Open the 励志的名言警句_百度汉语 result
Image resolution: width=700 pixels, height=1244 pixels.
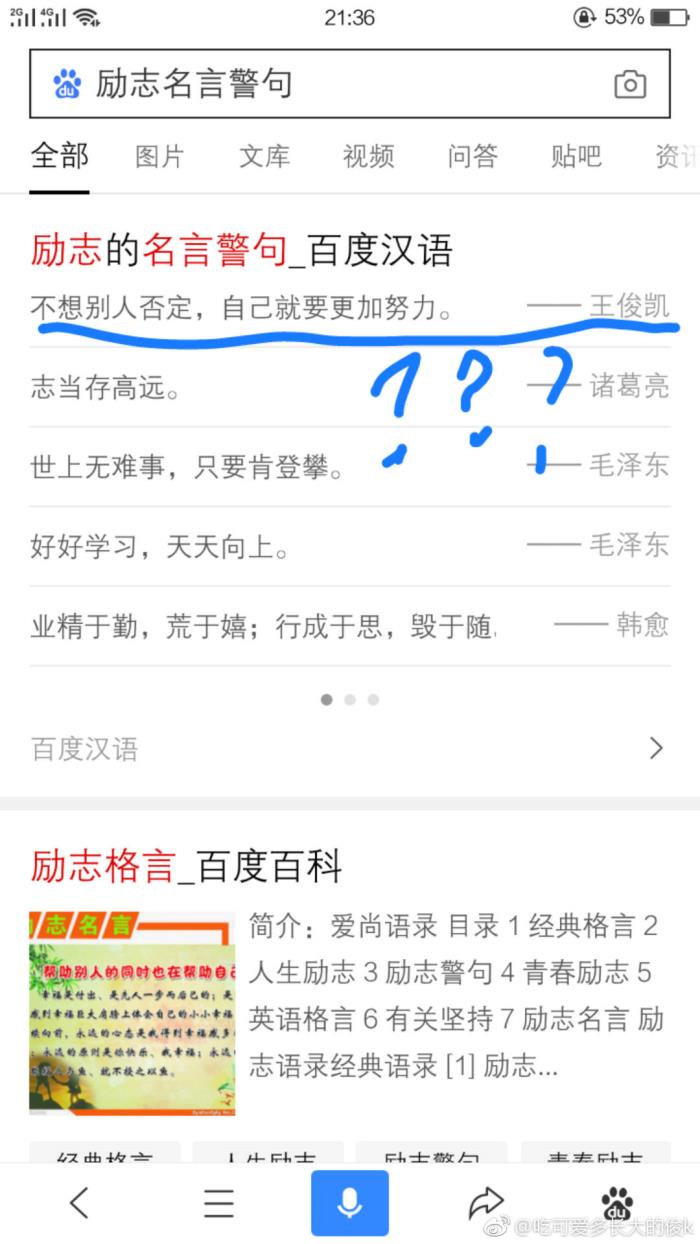pos(241,249)
